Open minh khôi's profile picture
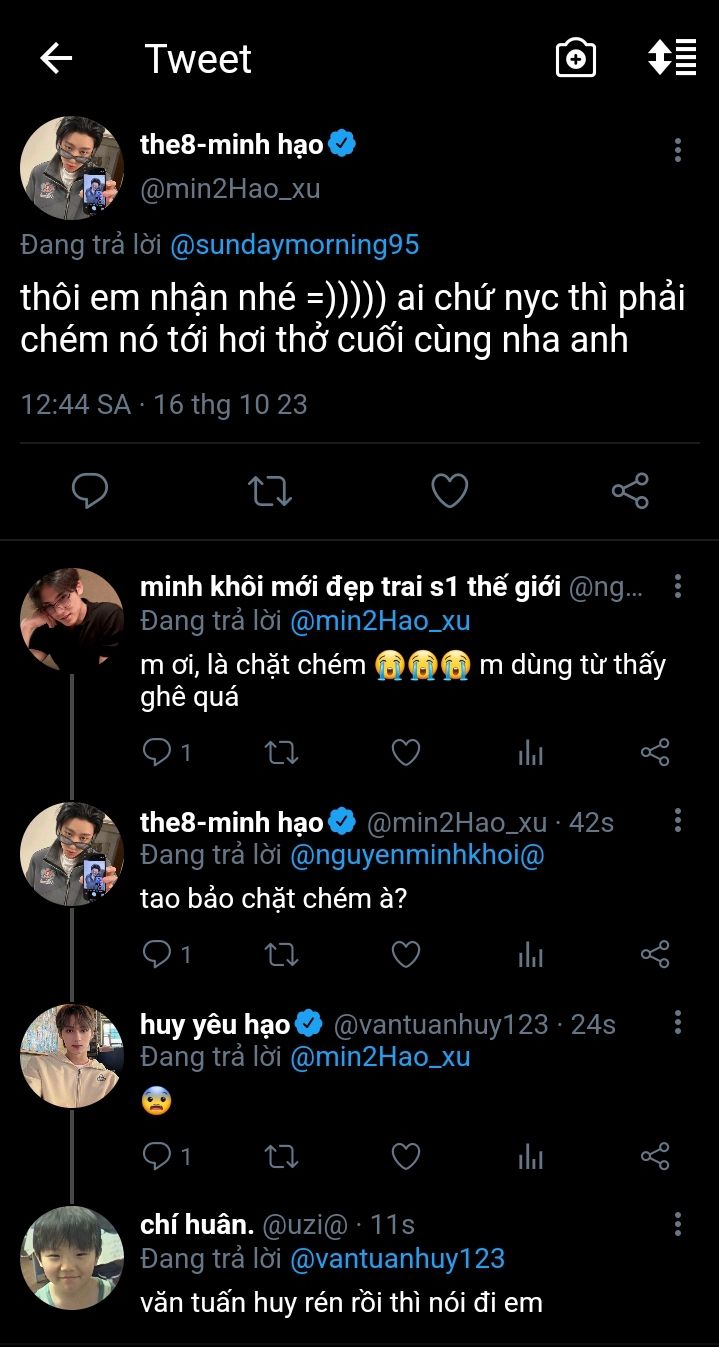 click(x=71, y=620)
